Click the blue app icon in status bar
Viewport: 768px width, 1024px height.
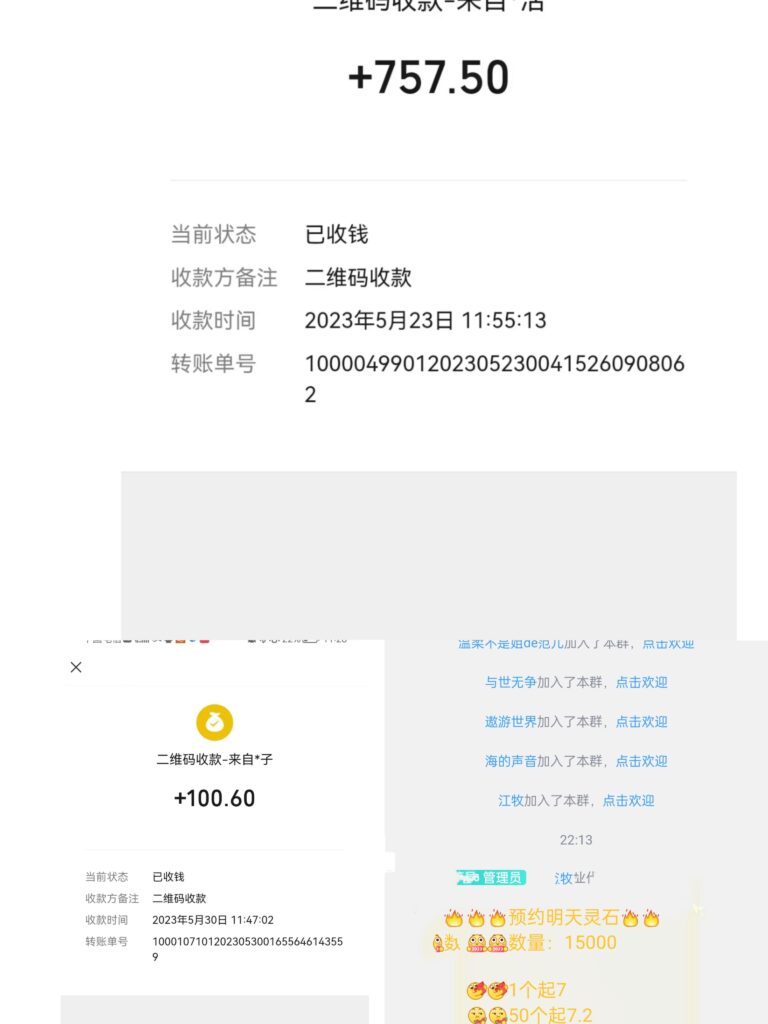pos(193,639)
